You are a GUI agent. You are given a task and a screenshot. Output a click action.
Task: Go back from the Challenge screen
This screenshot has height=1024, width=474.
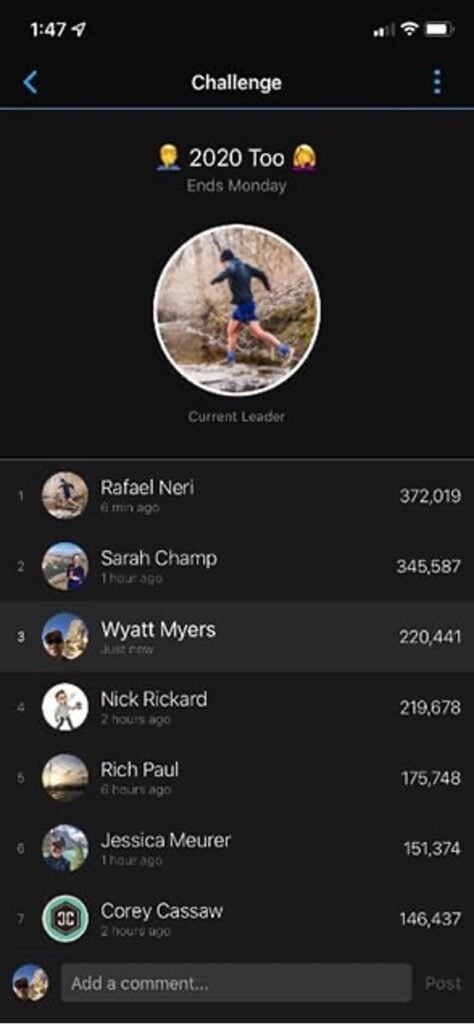click(x=31, y=82)
